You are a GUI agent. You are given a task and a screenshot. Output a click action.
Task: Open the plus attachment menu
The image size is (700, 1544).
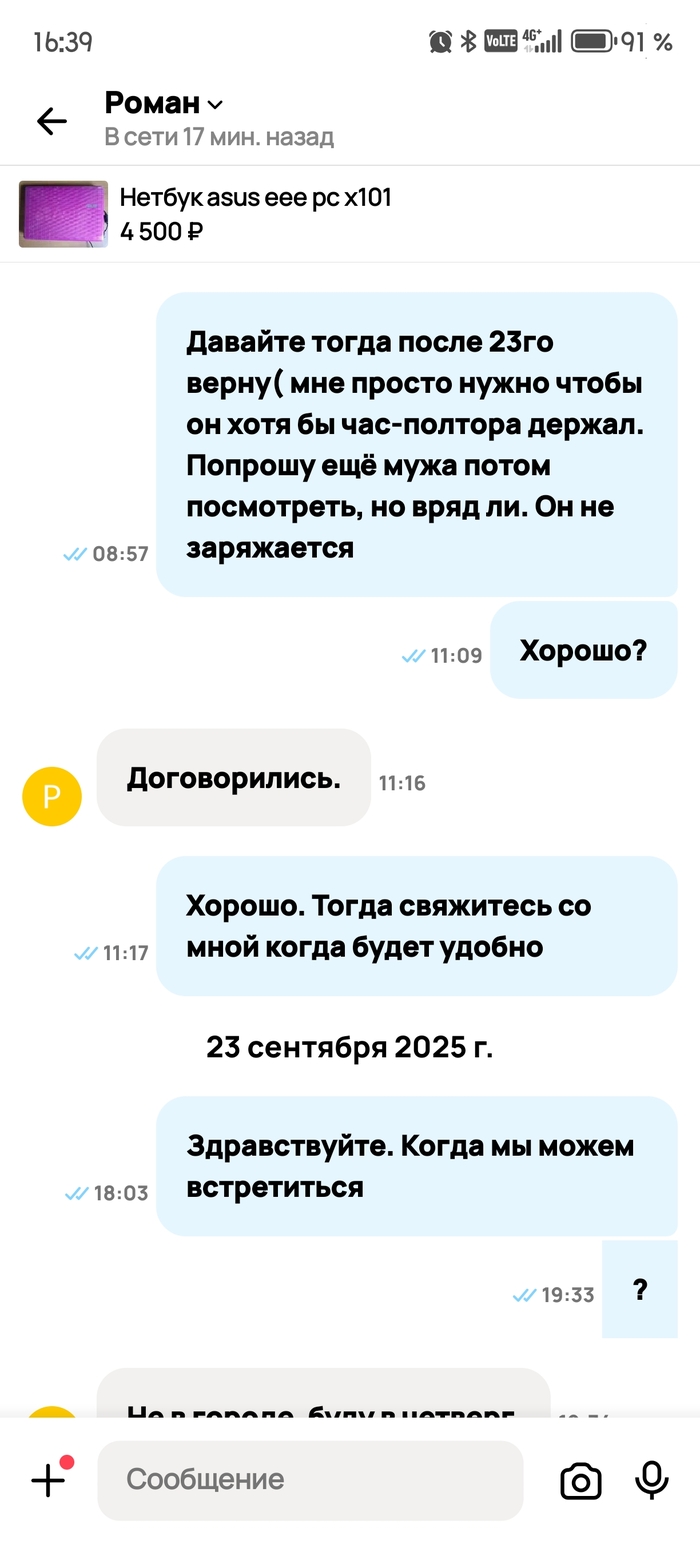(x=49, y=1480)
